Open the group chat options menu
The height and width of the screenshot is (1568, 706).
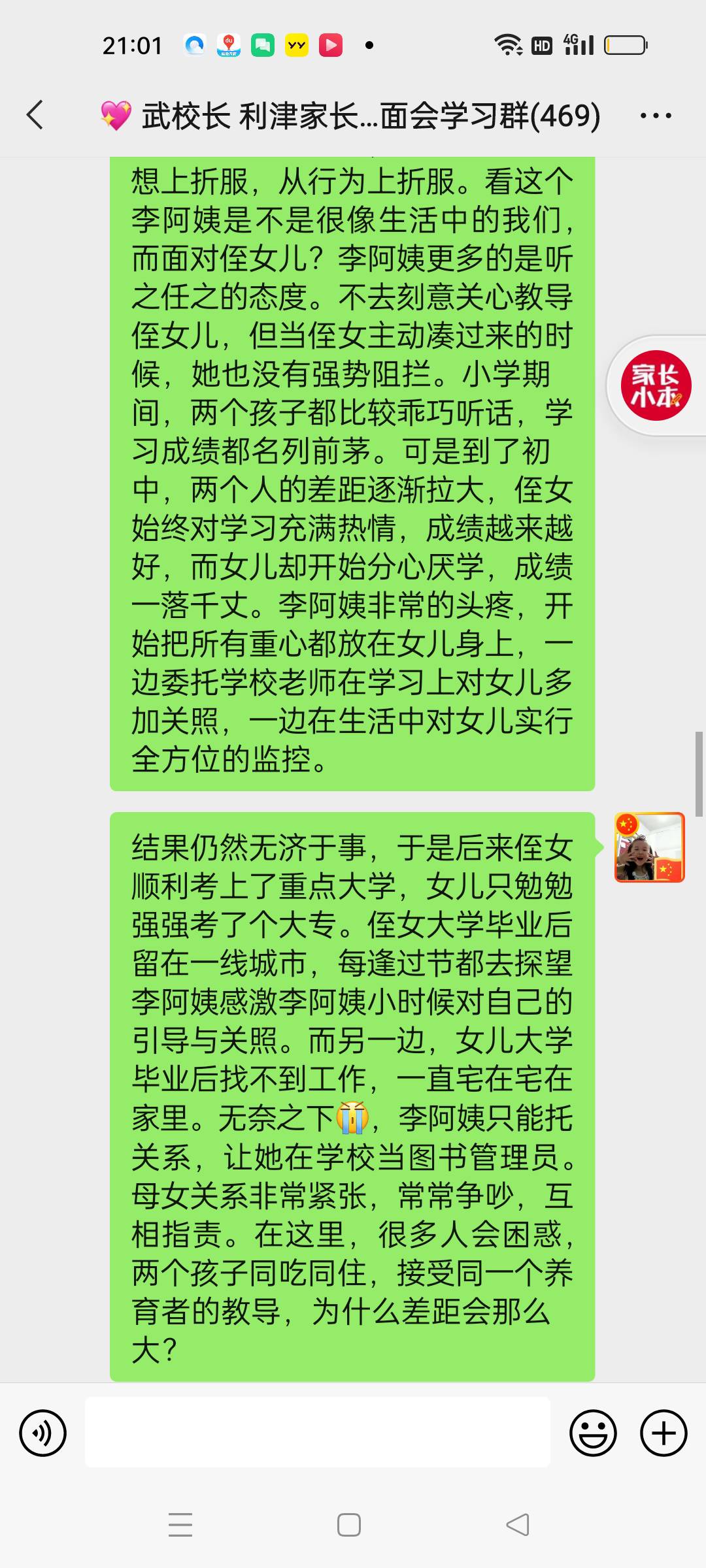656,116
